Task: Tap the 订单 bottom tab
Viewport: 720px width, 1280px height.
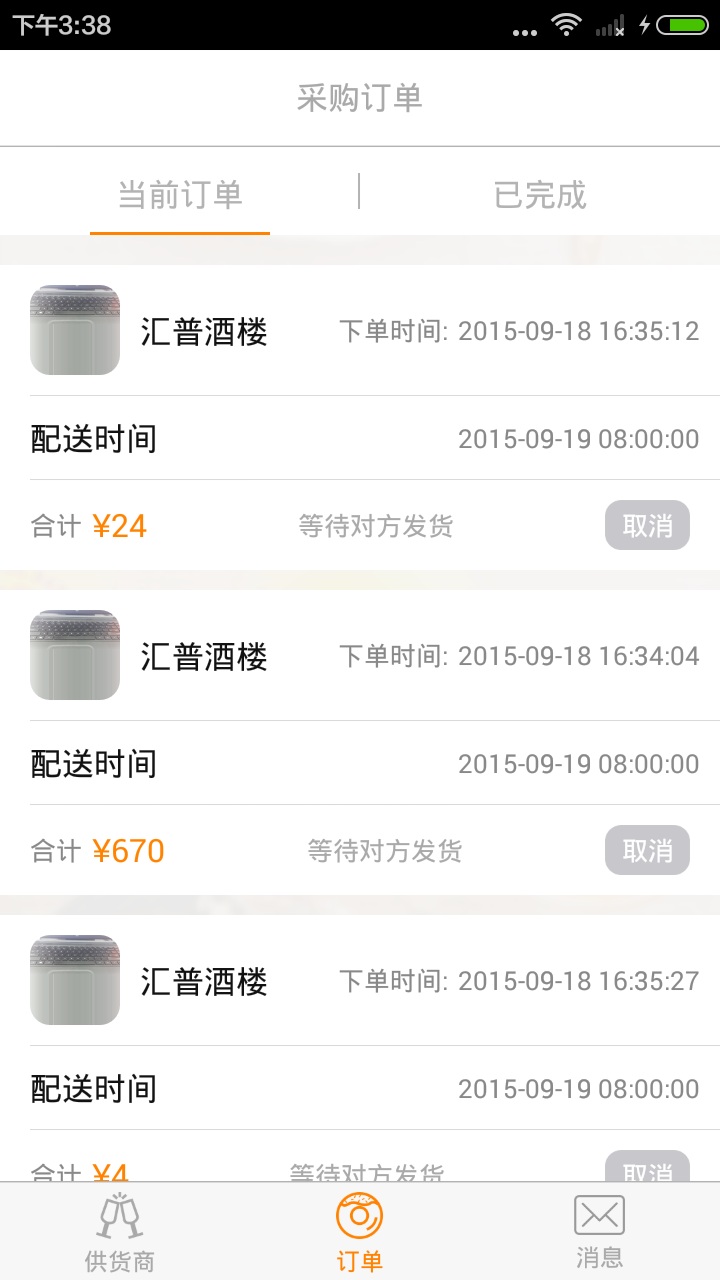Action: click(x=360, y=1232)
